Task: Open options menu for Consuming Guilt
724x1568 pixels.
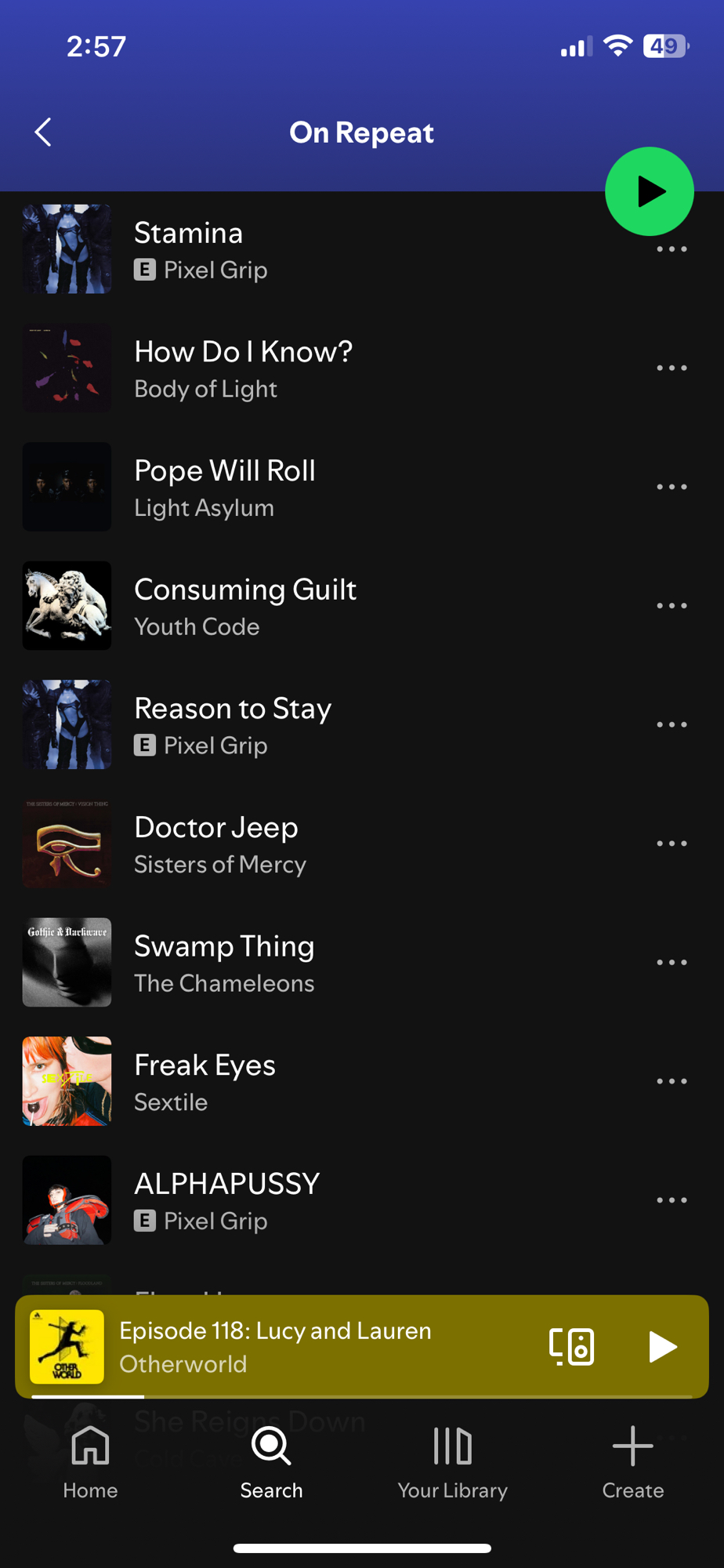Action: click(672, 606)
